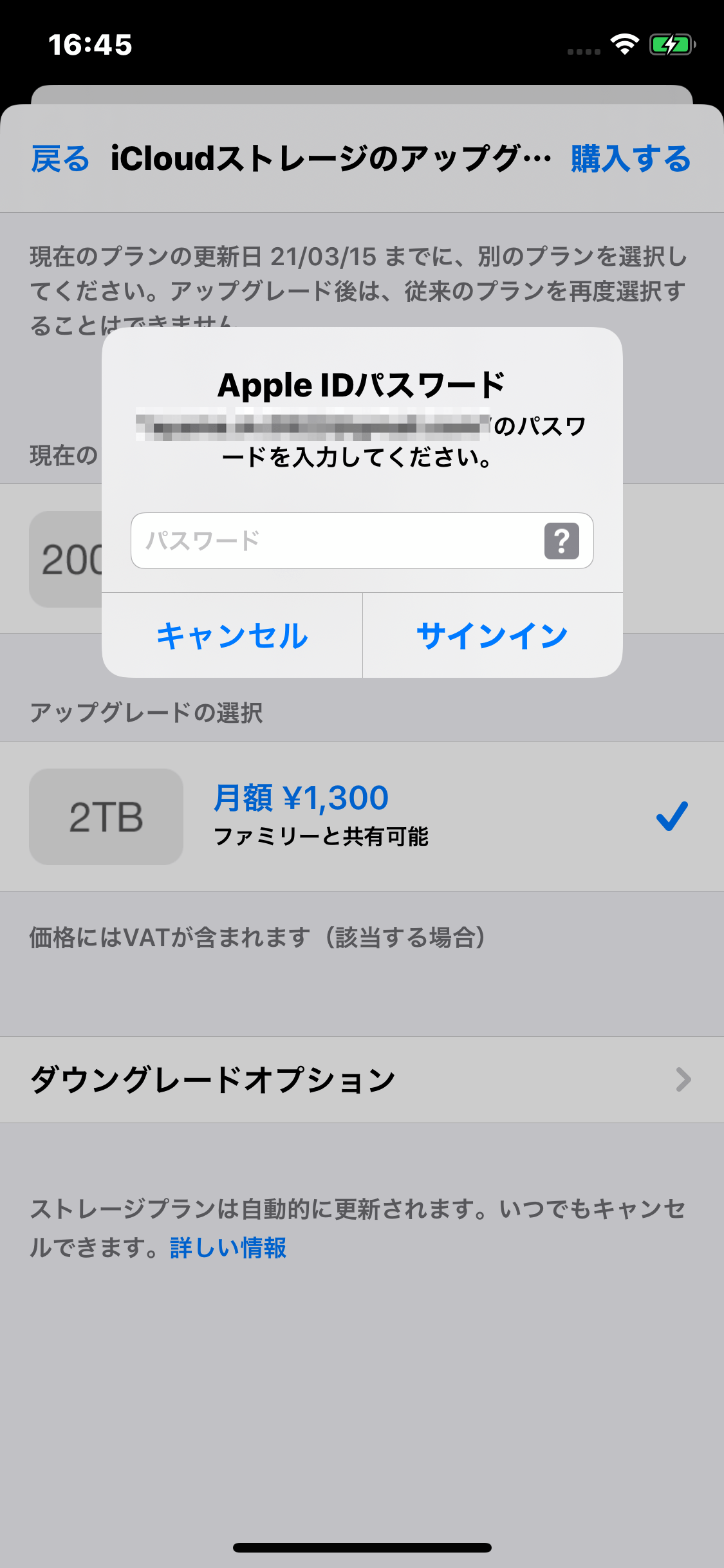This screenshot has height=1568, width=724.
Task: Open 詳しい情報 about automatic renewal
Action: (x=227, y=1246)
